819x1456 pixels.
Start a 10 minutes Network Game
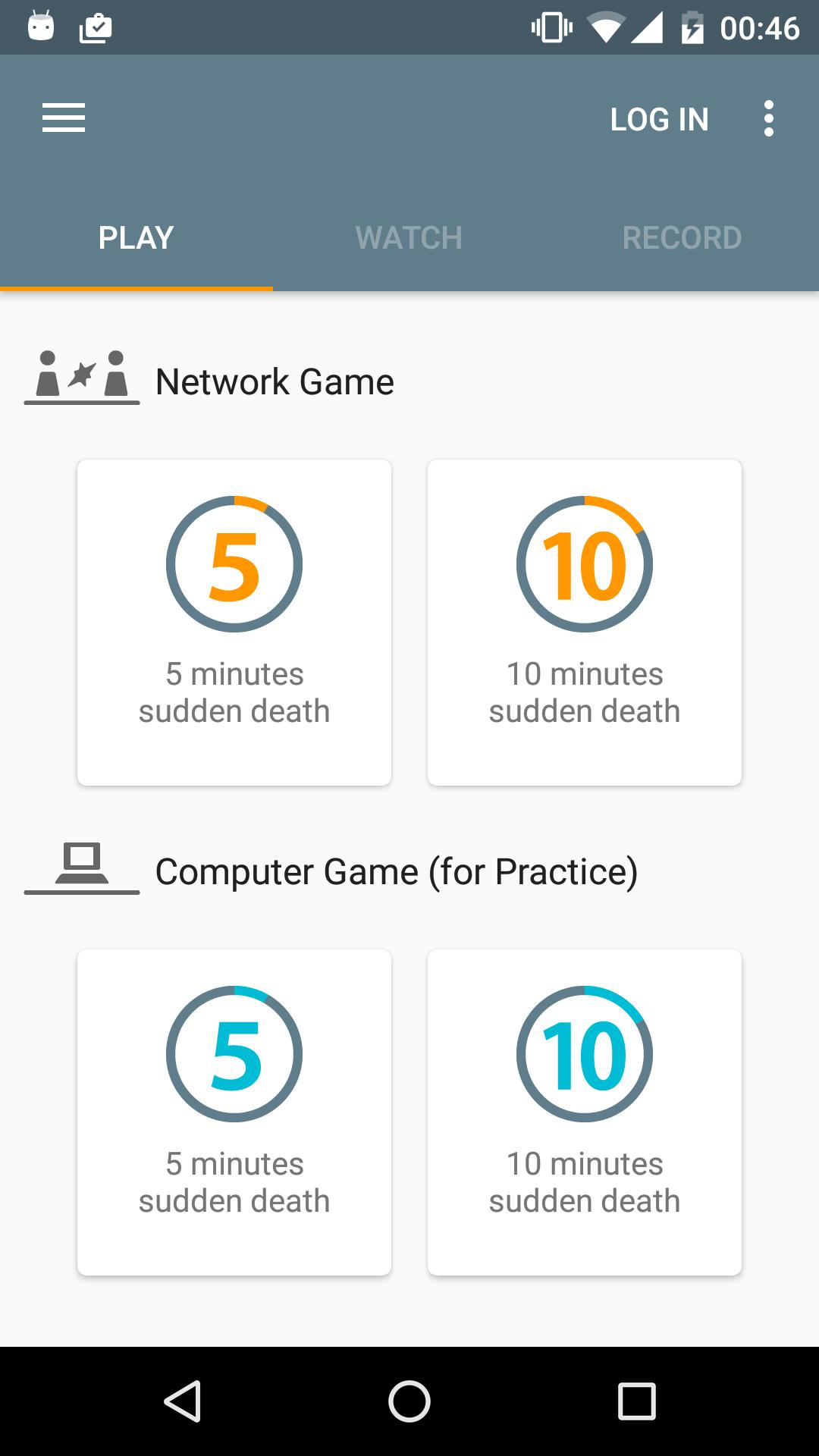point(585,622)
